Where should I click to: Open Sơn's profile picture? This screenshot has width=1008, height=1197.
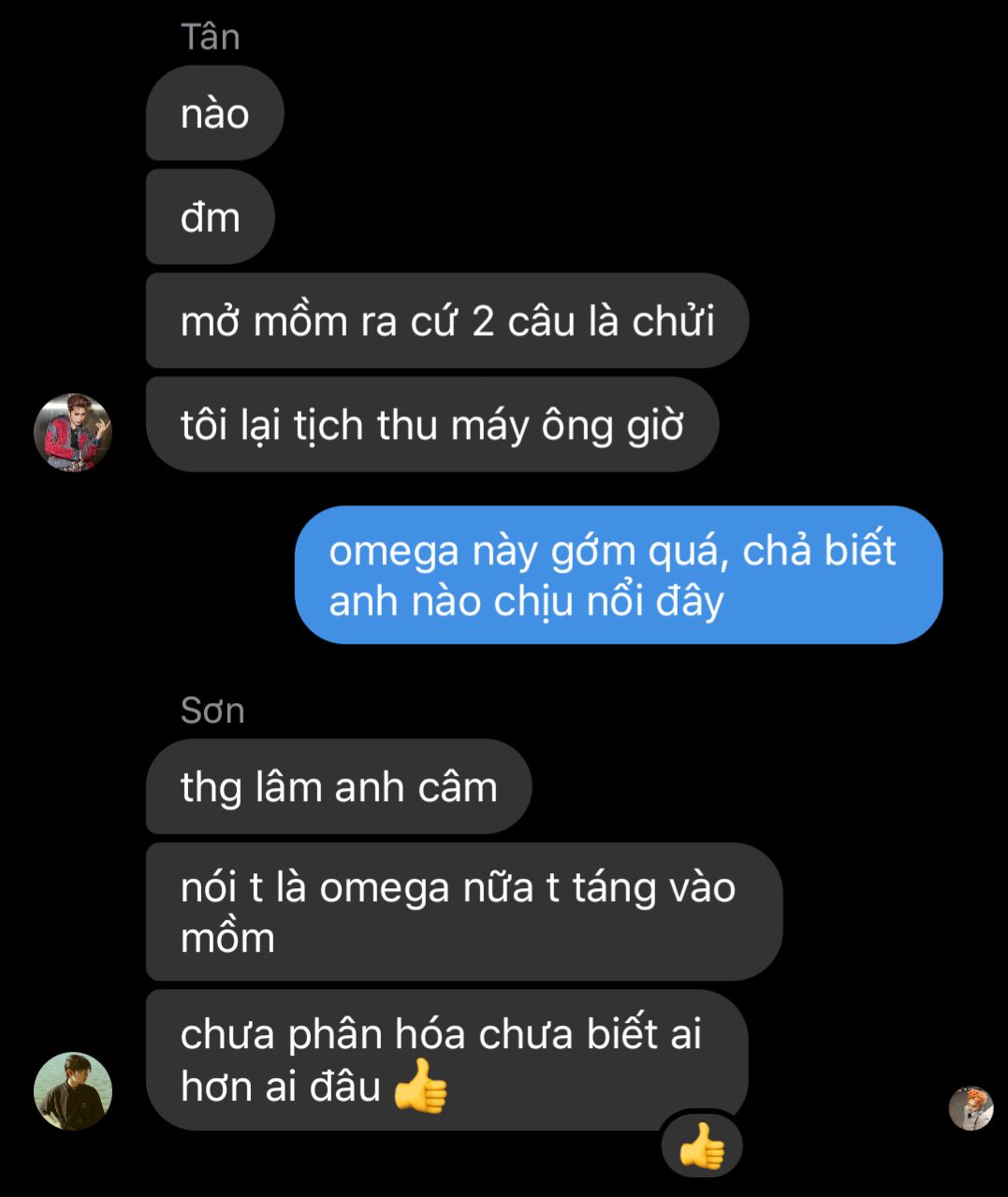pos(73,1090)
